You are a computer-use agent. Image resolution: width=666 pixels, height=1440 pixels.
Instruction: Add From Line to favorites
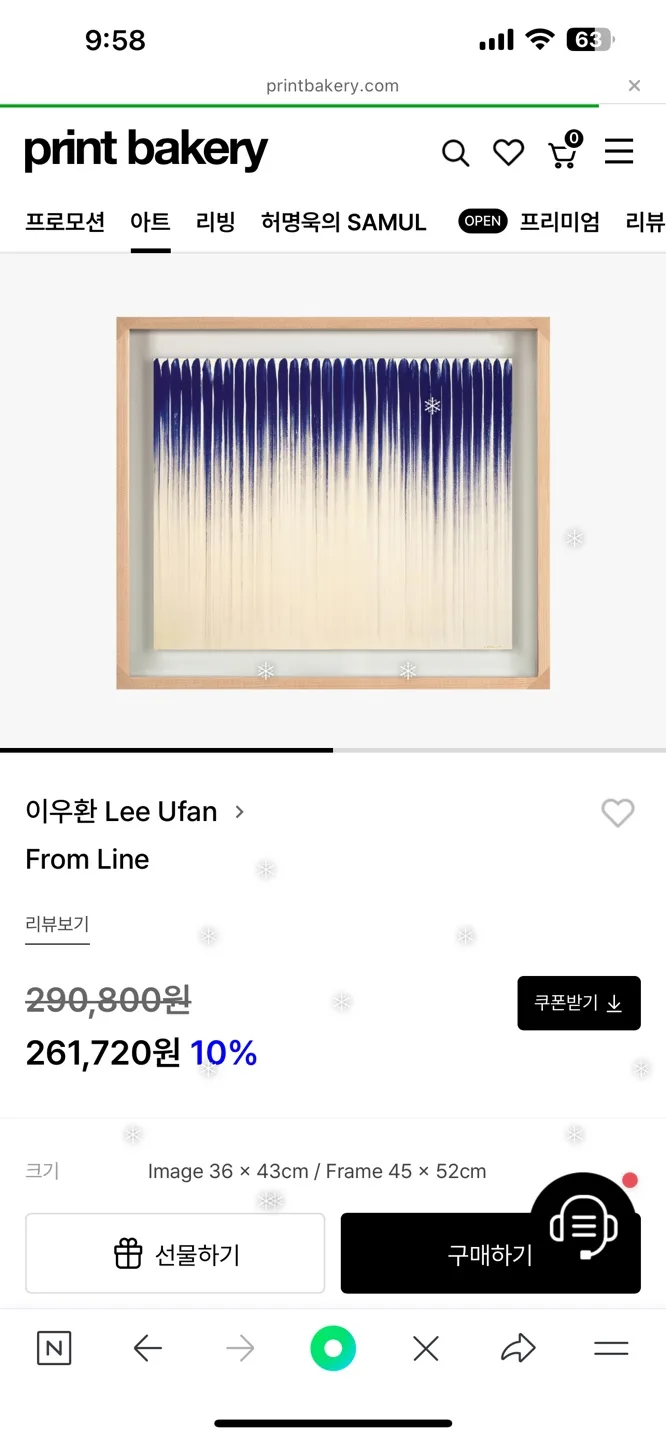click(x=617, y=813)
